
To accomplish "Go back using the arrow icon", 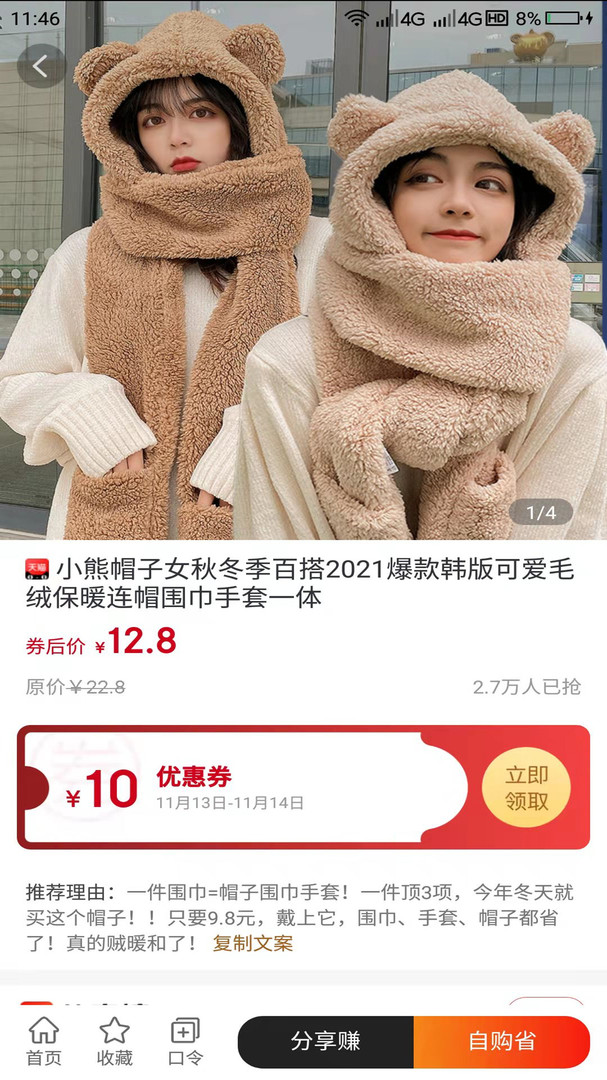I will click(x=41, y=67).
